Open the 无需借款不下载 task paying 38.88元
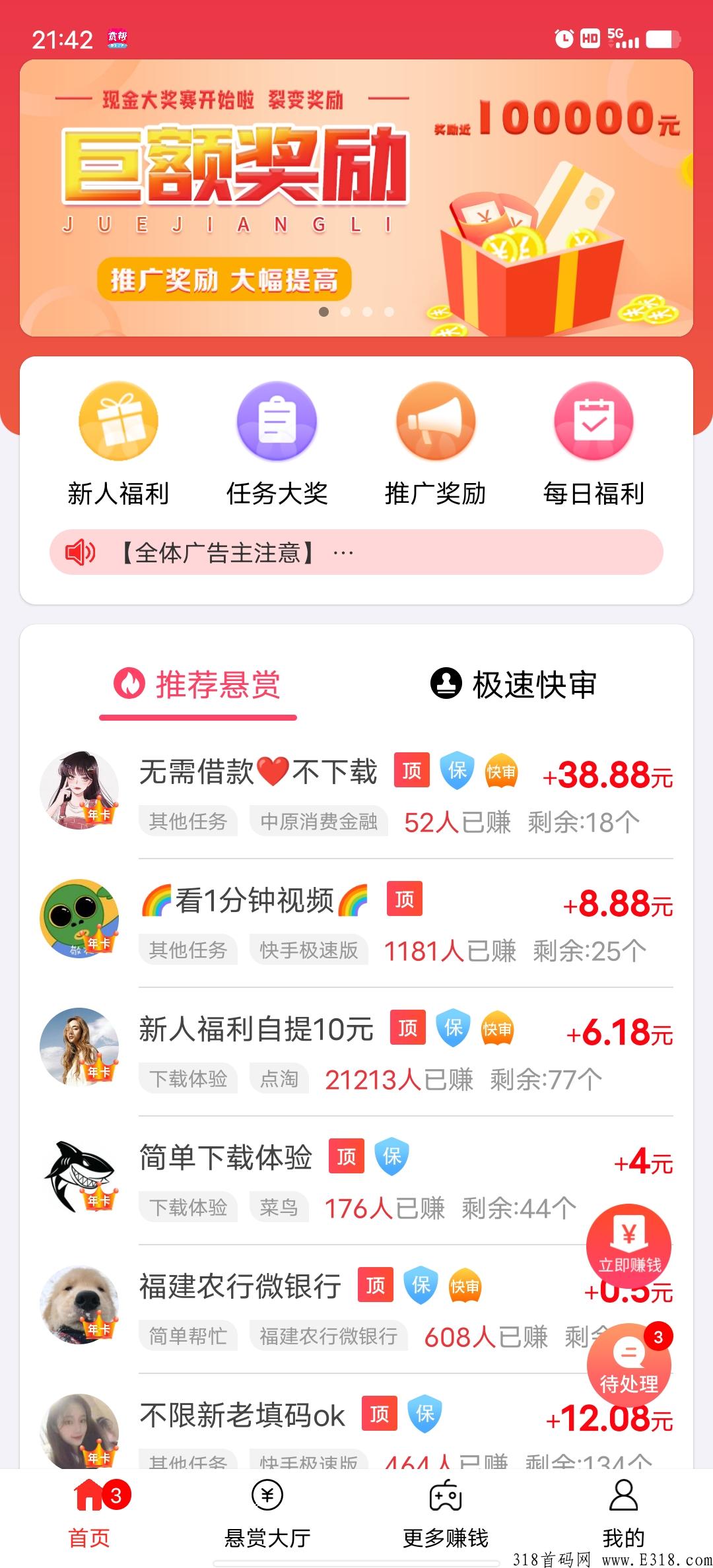This screenshot has width=713, height=1568. tap(257, 771)
